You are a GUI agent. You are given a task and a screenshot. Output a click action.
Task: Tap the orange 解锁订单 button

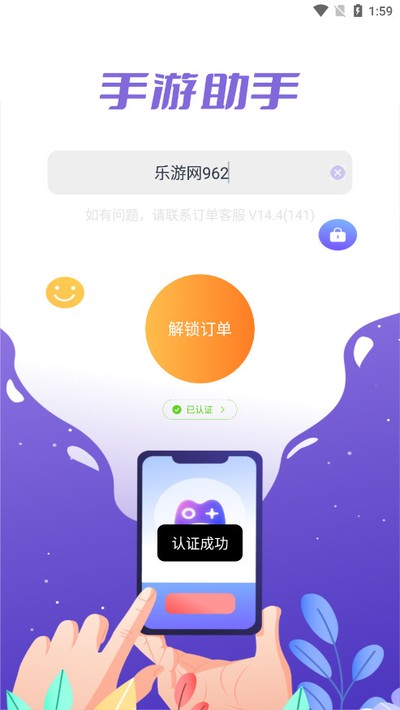pos(200,329)
